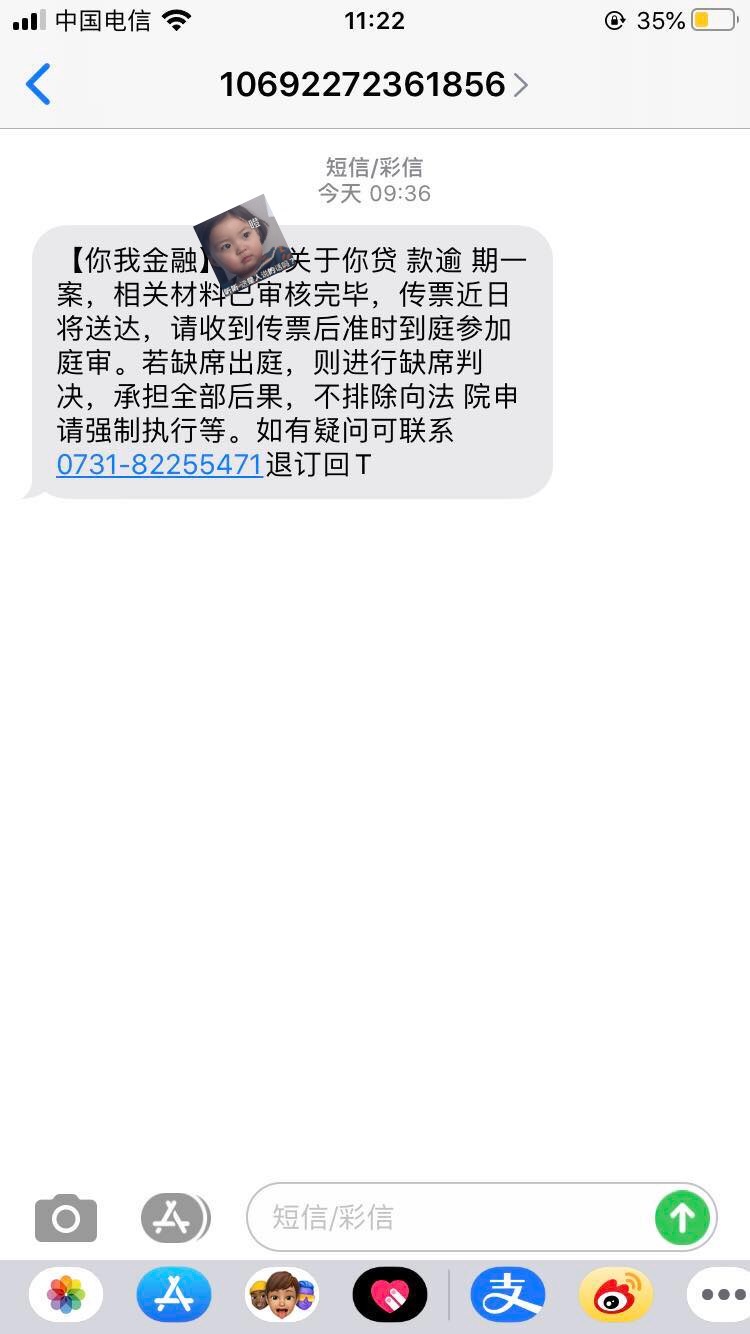
Task: Call the linked number 0731-82255471
Action: (x=159, y=465)
